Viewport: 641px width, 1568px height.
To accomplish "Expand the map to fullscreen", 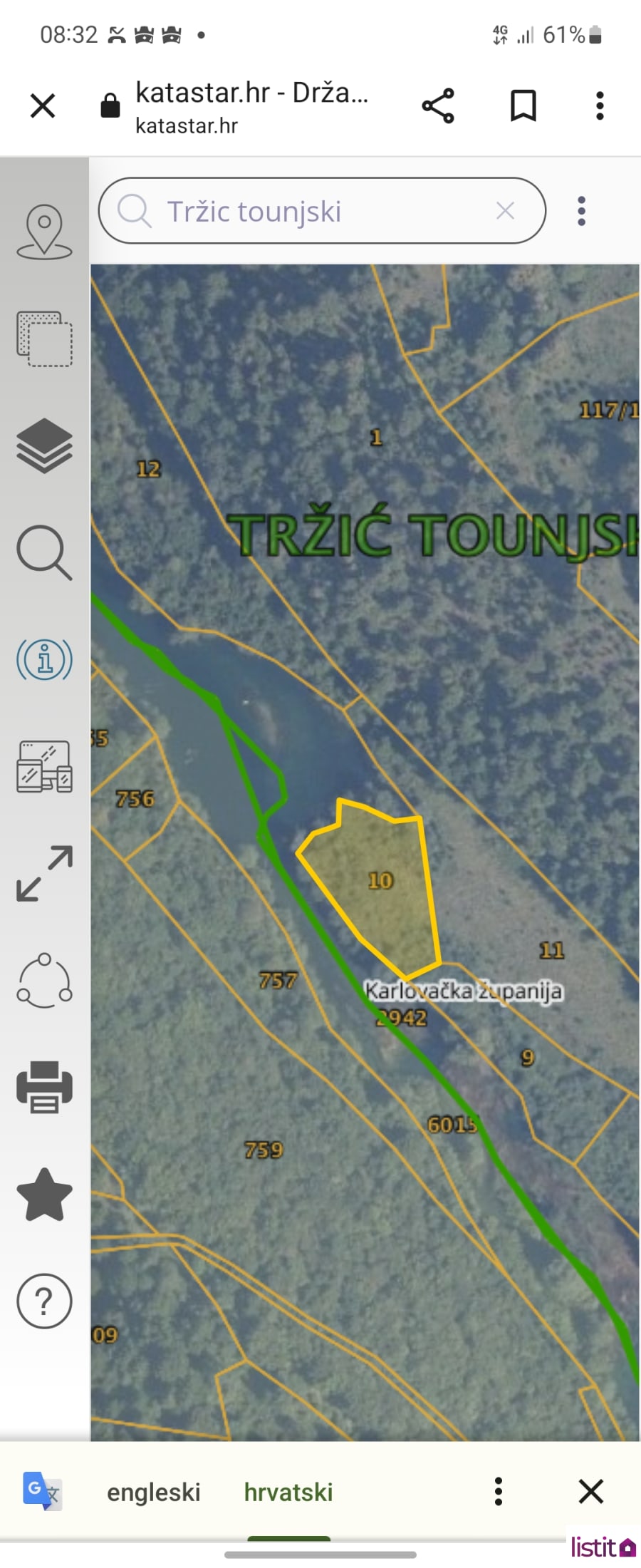I will pos(44,874).
